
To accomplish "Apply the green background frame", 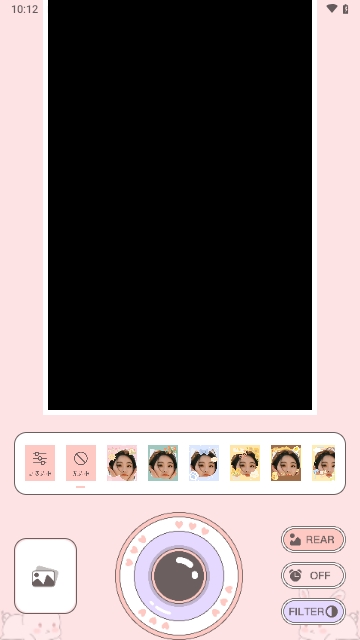I will tap(163, 463).
